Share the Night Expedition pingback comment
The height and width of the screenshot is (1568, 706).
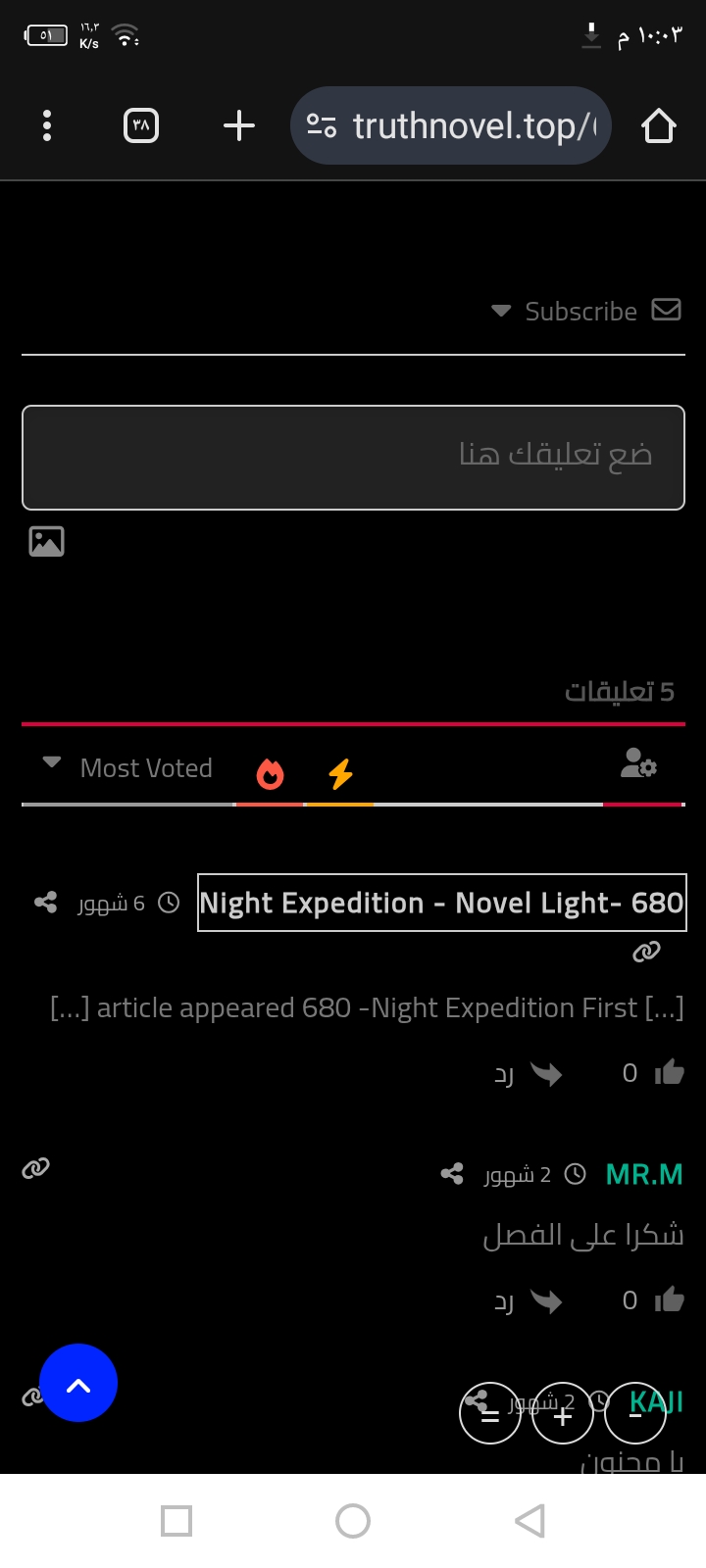(x=45, y=902)
